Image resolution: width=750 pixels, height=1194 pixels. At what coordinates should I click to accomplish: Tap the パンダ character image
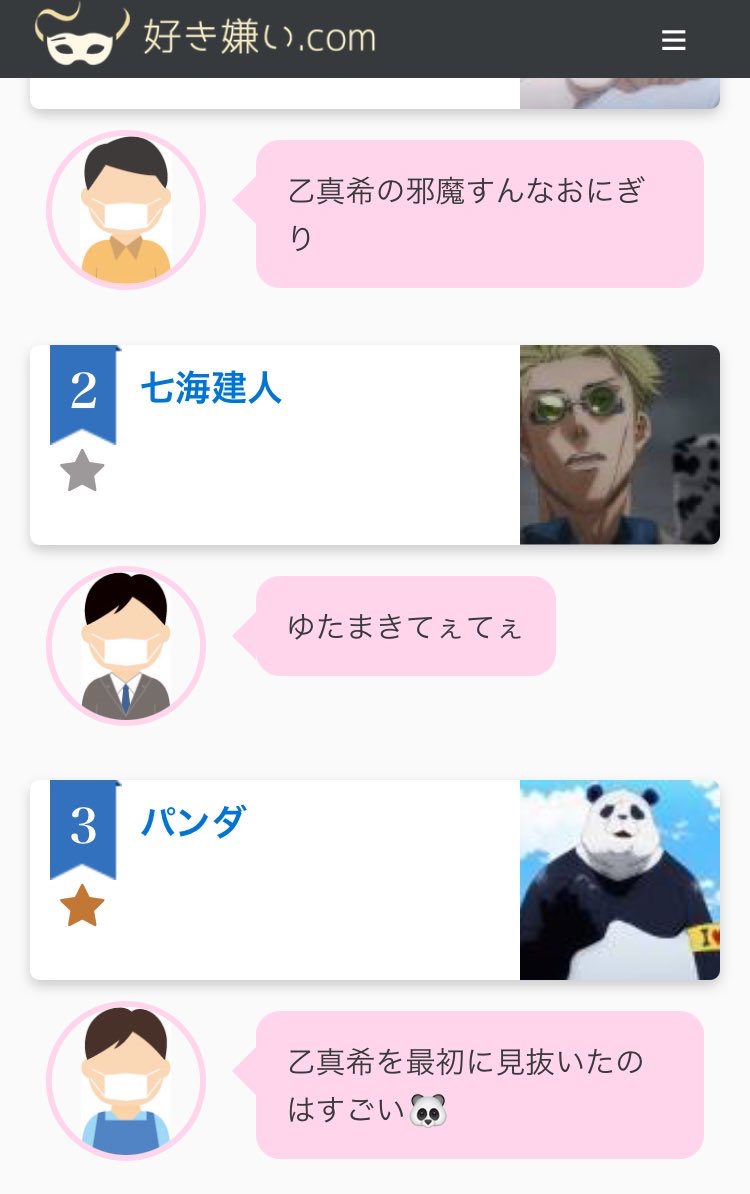tap(619, 880)
